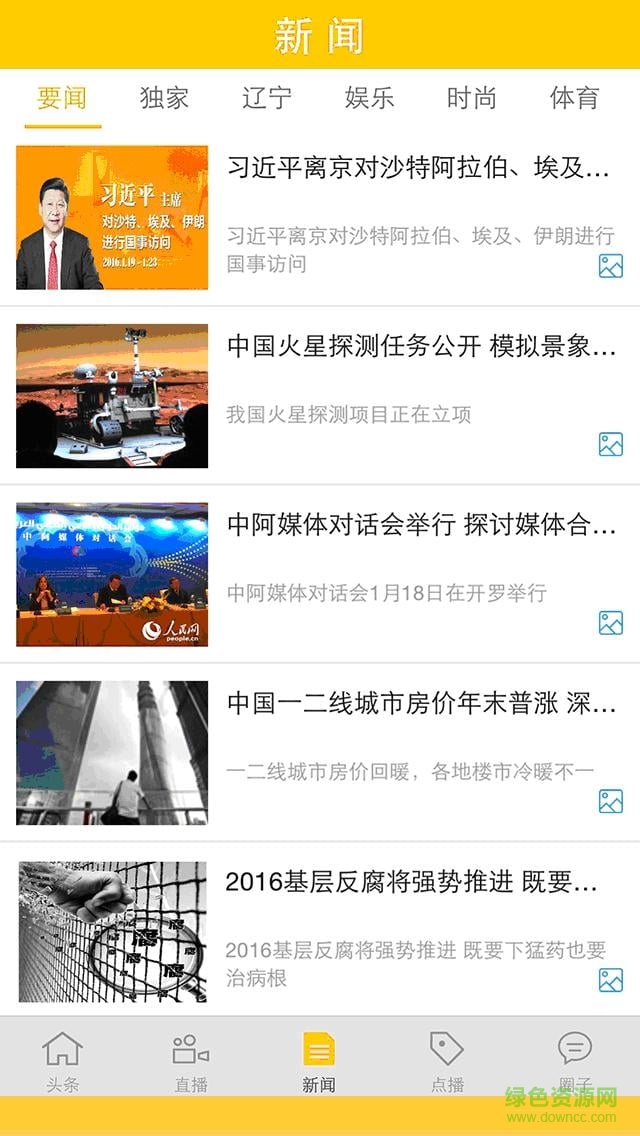Open the article 习近平离京对沙特阿拉伯、埃及

pos(418,168)
